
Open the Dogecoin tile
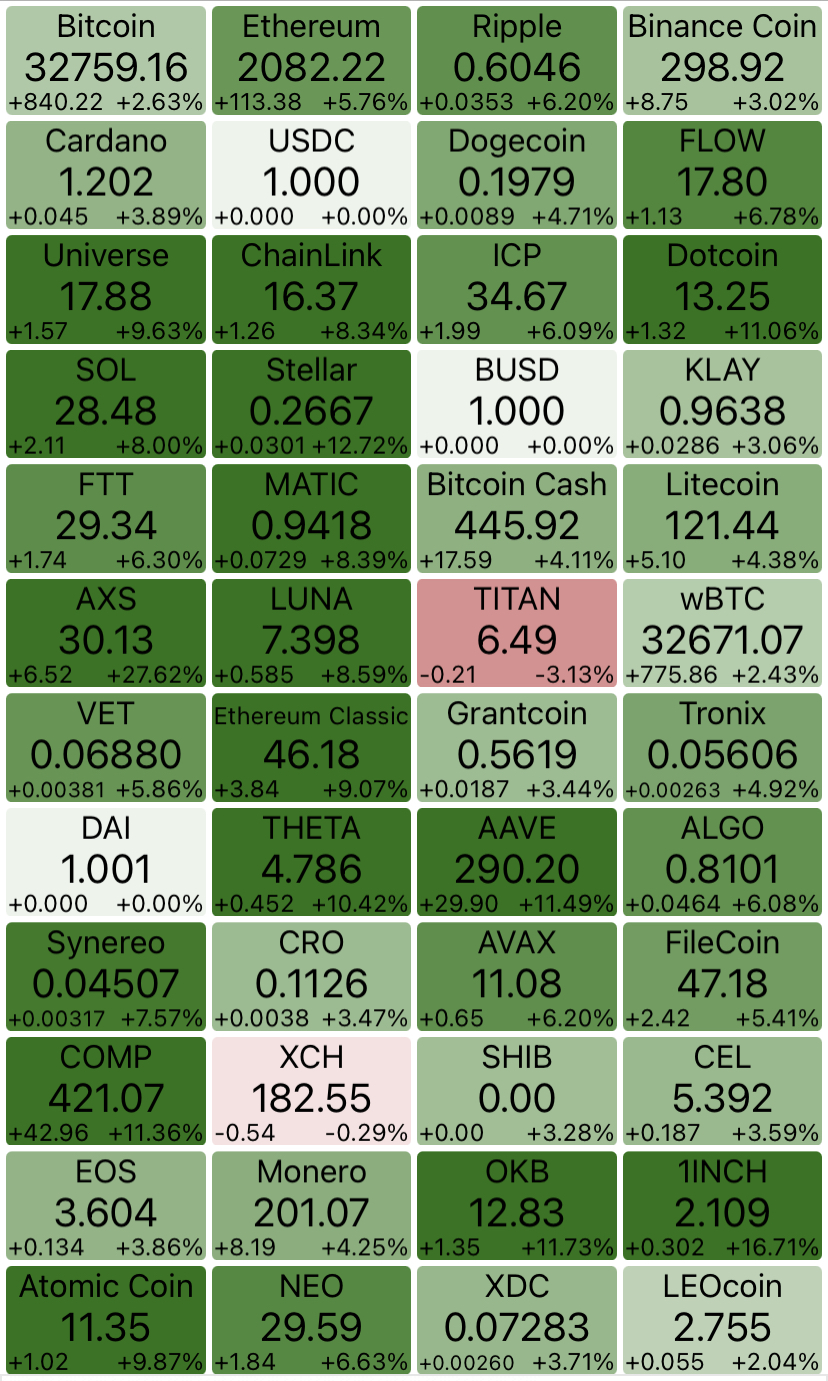coord(517,175)
